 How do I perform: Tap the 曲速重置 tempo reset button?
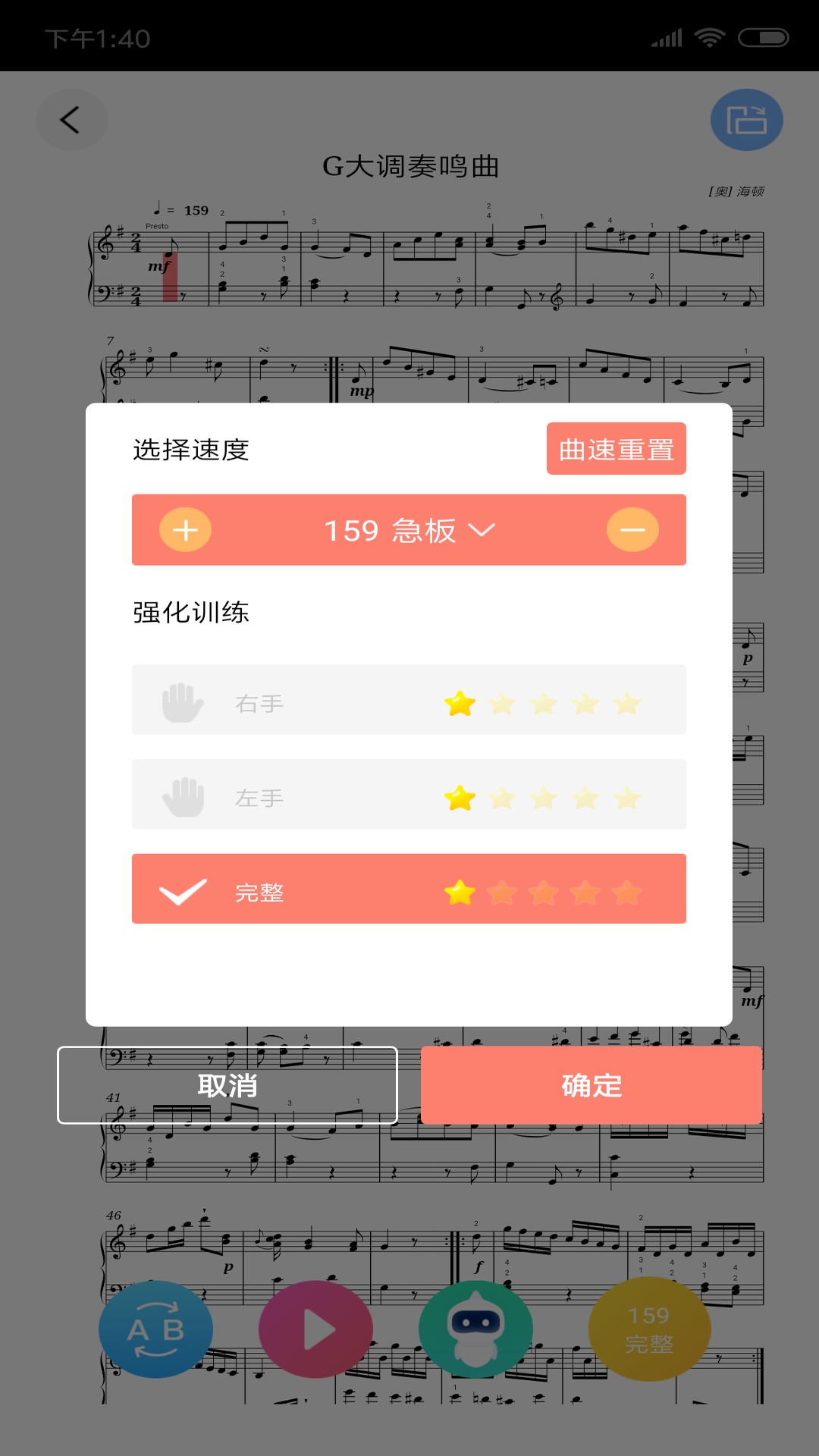tap(616, 449)
